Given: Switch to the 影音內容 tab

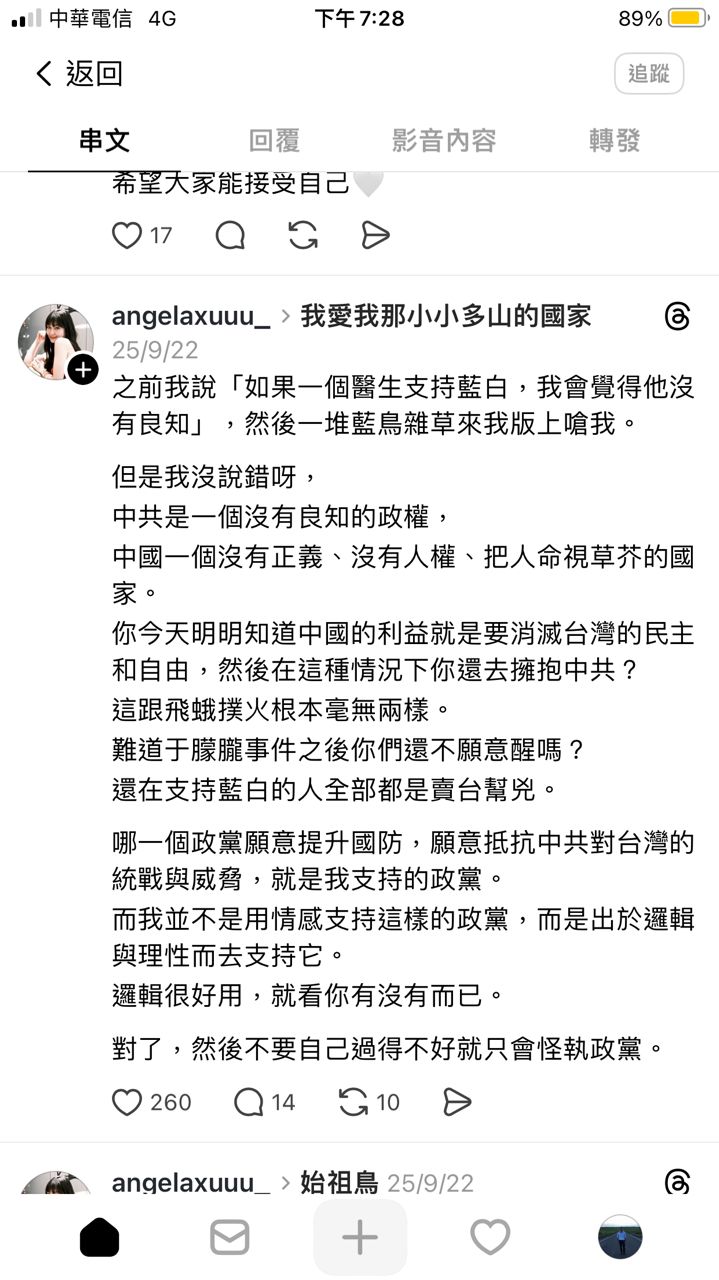Looking at the screenshot, I should click(444, 141).
